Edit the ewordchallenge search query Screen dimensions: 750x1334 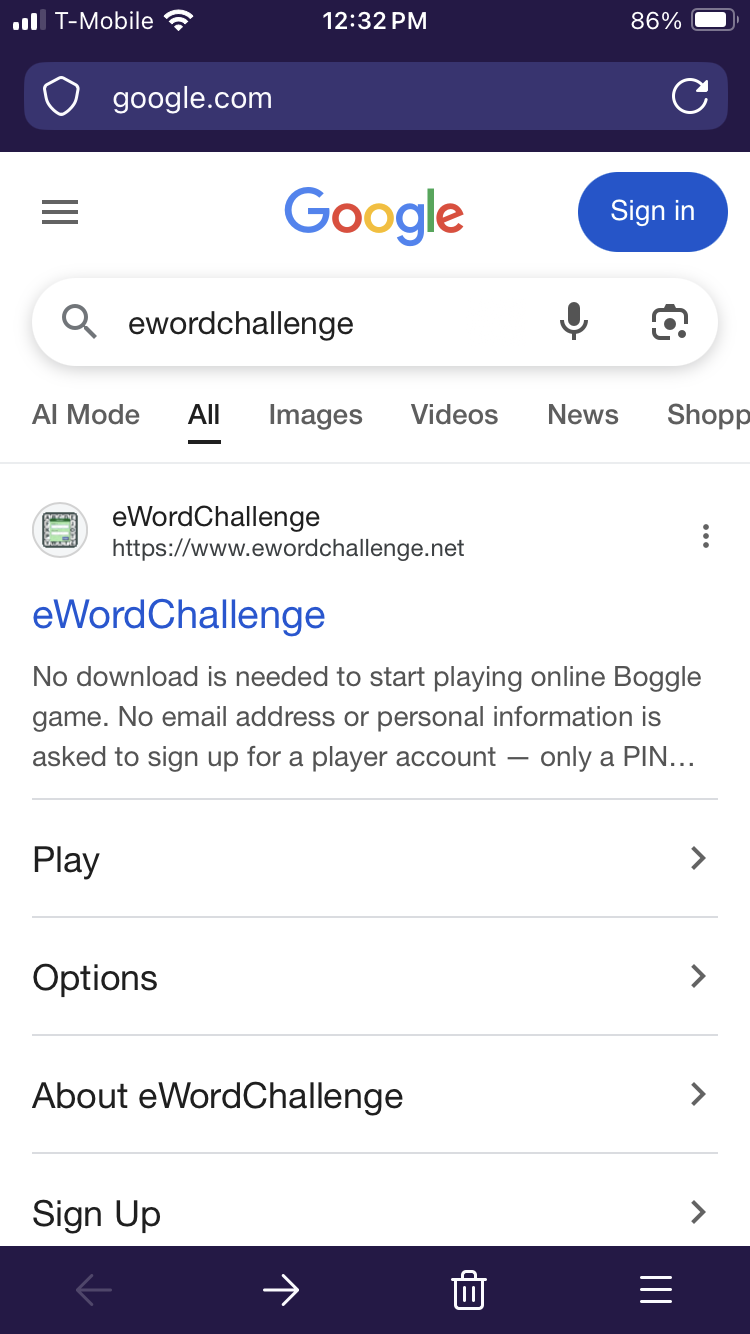pos(300,324)
